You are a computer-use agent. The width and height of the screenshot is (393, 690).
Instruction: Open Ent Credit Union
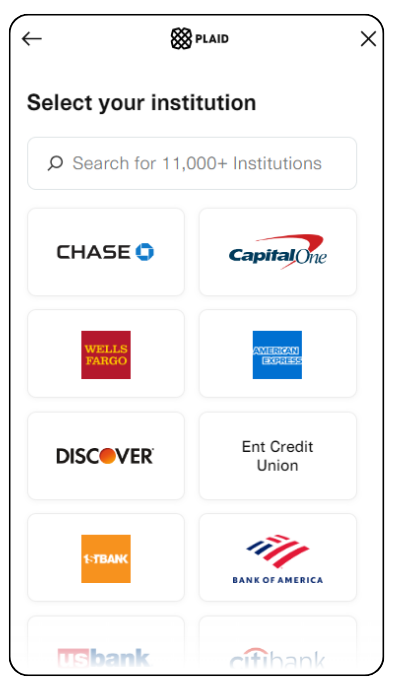tap(278, 455)
